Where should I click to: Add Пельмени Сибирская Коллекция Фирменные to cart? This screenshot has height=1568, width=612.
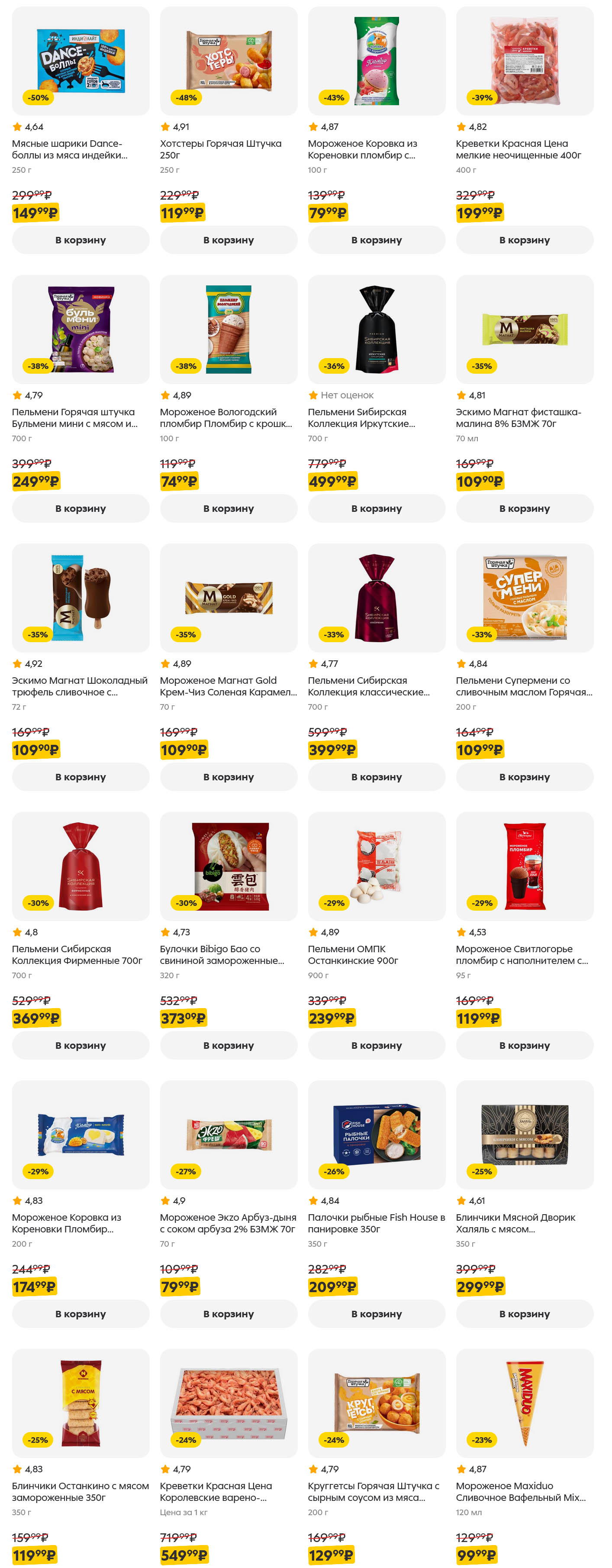[x=81, y=1045]
